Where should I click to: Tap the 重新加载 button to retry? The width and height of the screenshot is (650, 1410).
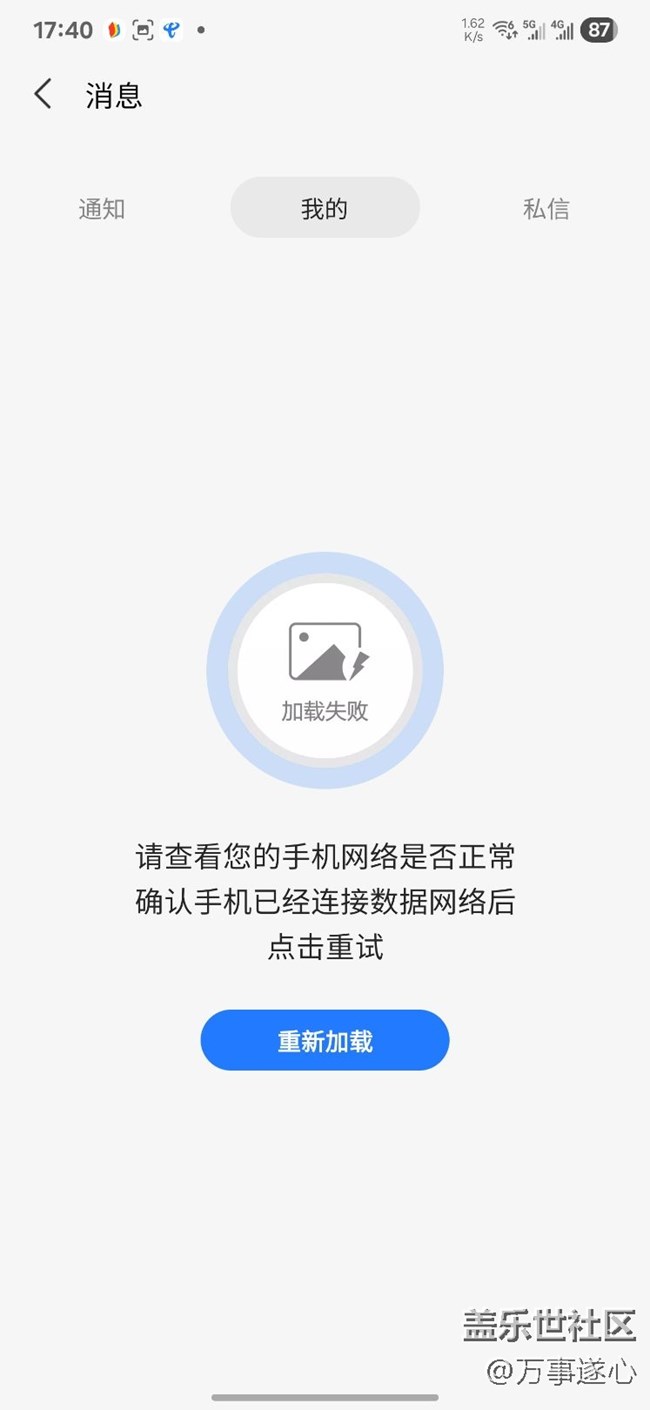pos(325,1040)
